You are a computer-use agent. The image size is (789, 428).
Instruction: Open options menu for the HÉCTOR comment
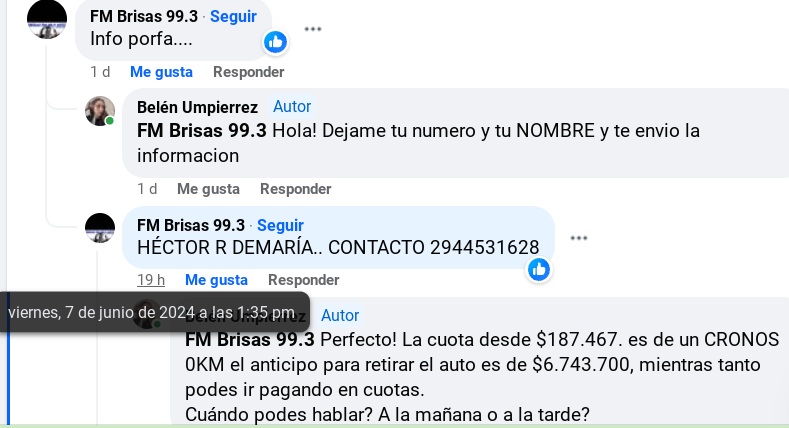[579, 238]
